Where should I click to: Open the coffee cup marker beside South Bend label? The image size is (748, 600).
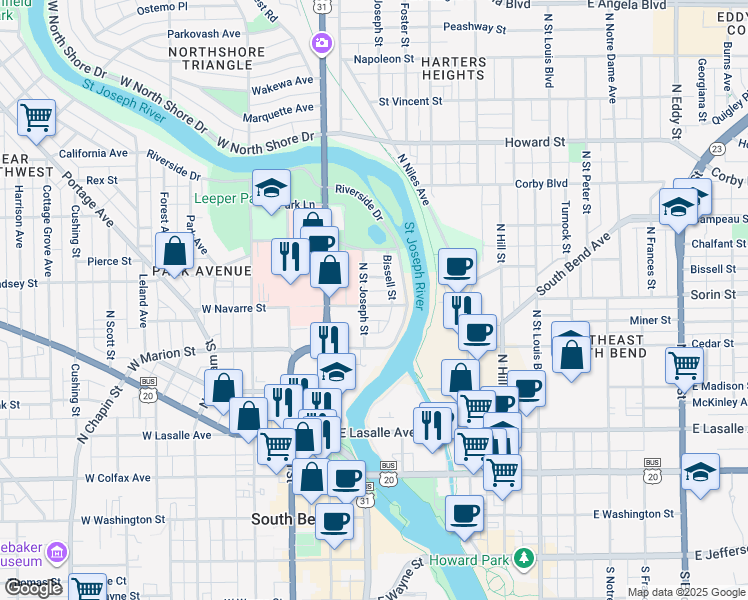(334, 520)
